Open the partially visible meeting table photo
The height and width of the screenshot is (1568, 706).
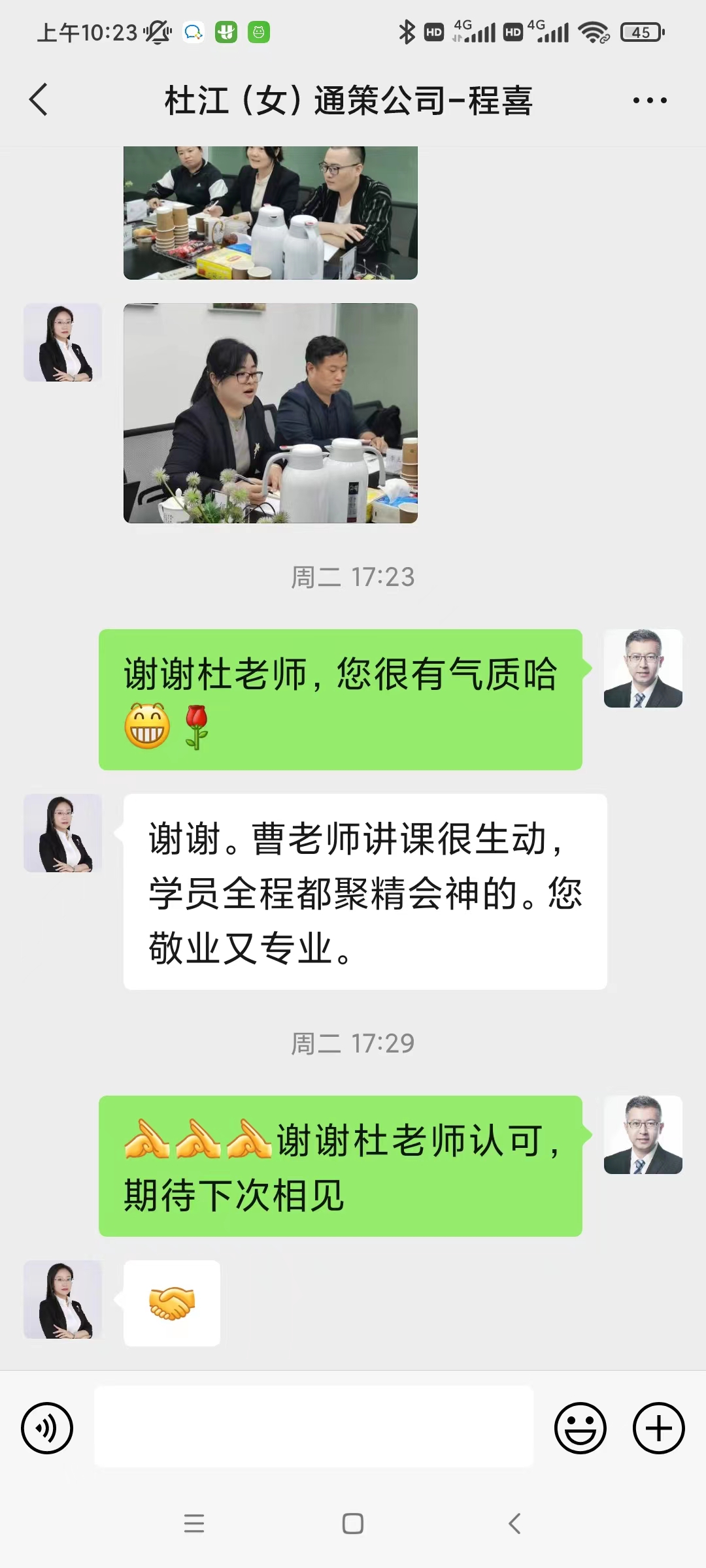click(270, 213)
